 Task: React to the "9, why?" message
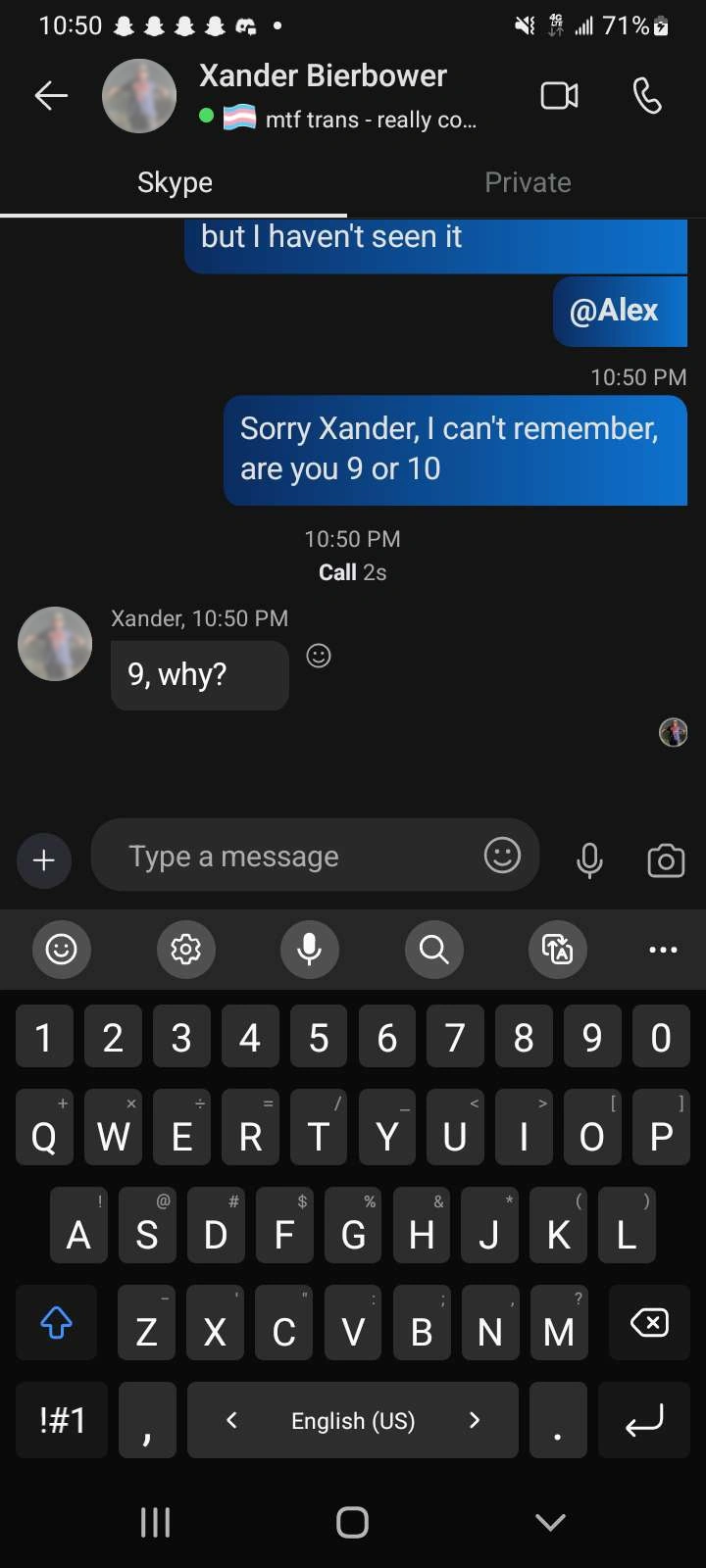click(x=319, y=656)
